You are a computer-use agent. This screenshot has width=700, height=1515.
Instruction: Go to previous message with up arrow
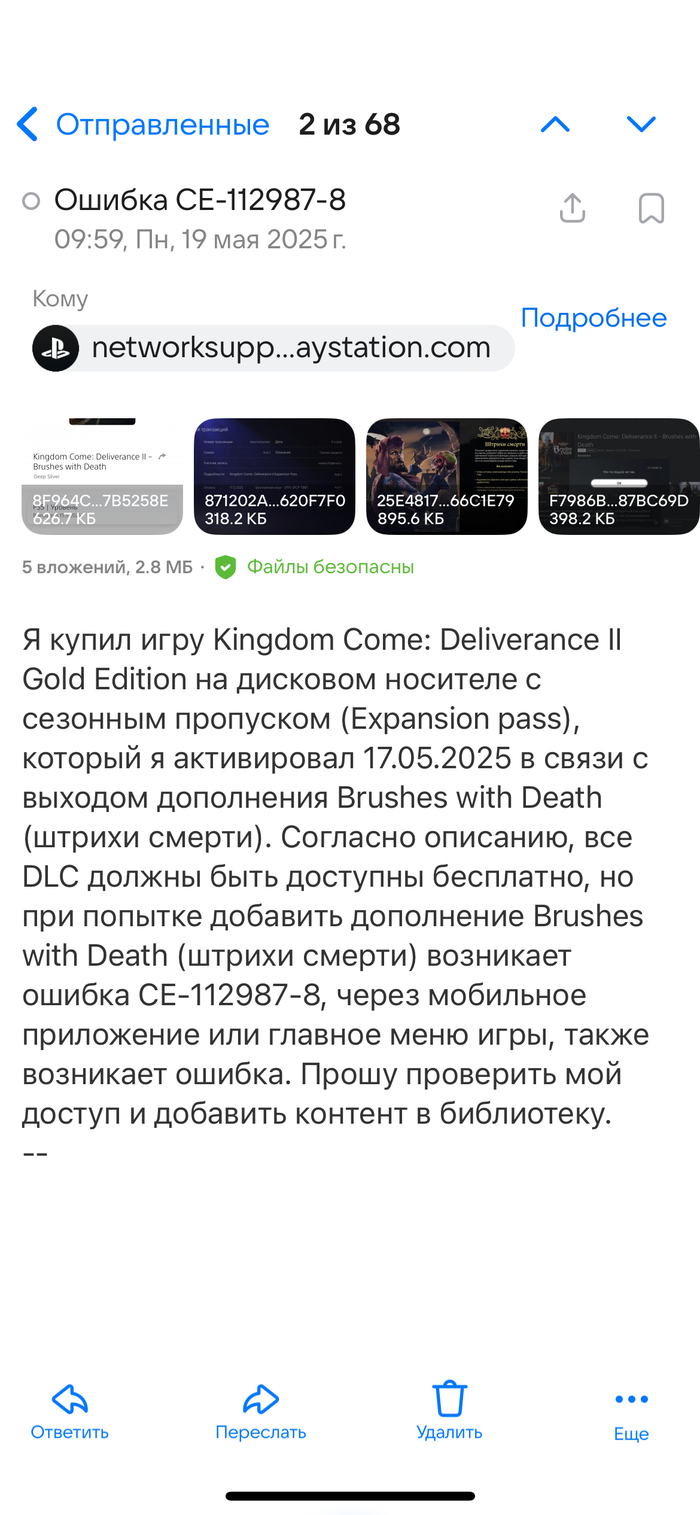coord(555,124)
